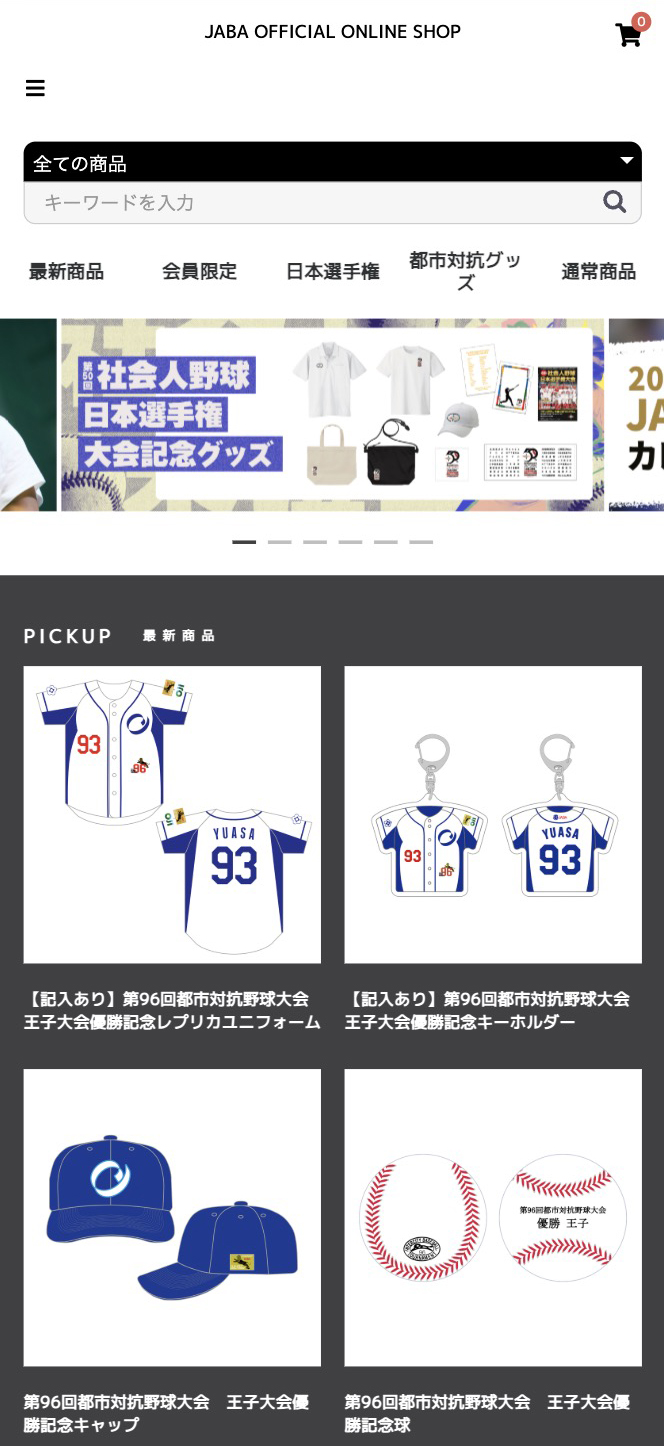
Task: Go to 会員限定 category
Action: 199,271
